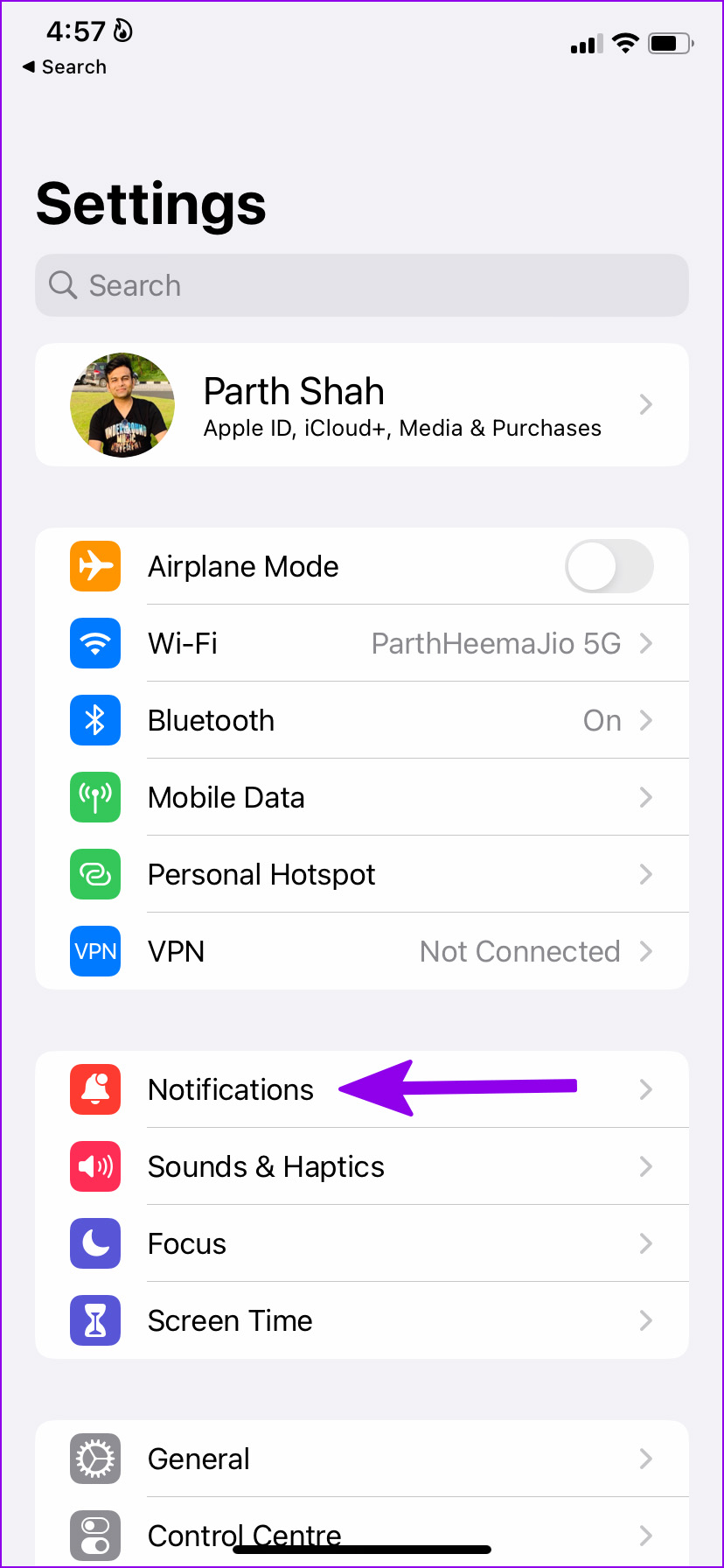This screenshot has height=1568, width=724.
Task: Return to Search via the back link
Action: pyautogui.click(x=65, y=67)
